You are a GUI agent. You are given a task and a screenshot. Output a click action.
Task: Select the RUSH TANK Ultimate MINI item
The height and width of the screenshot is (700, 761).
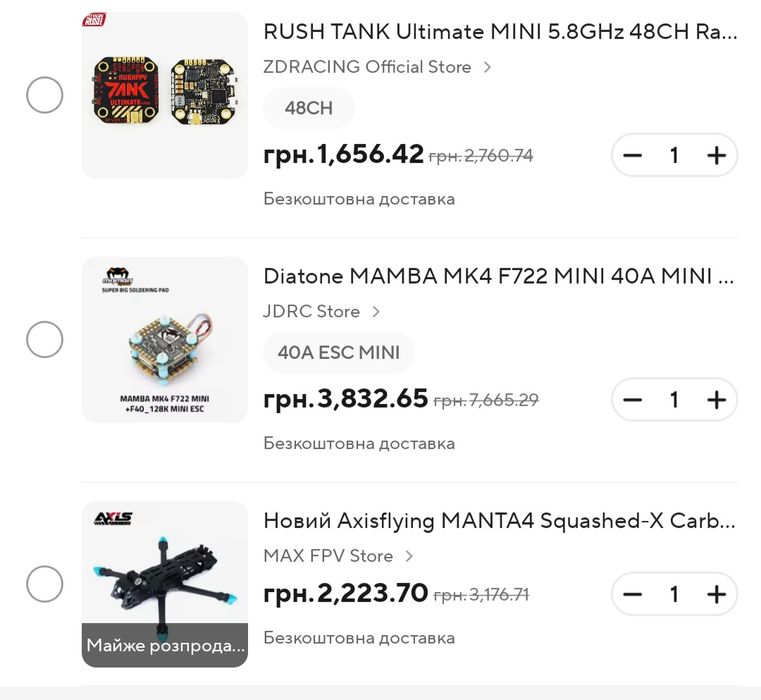point(44,95)
